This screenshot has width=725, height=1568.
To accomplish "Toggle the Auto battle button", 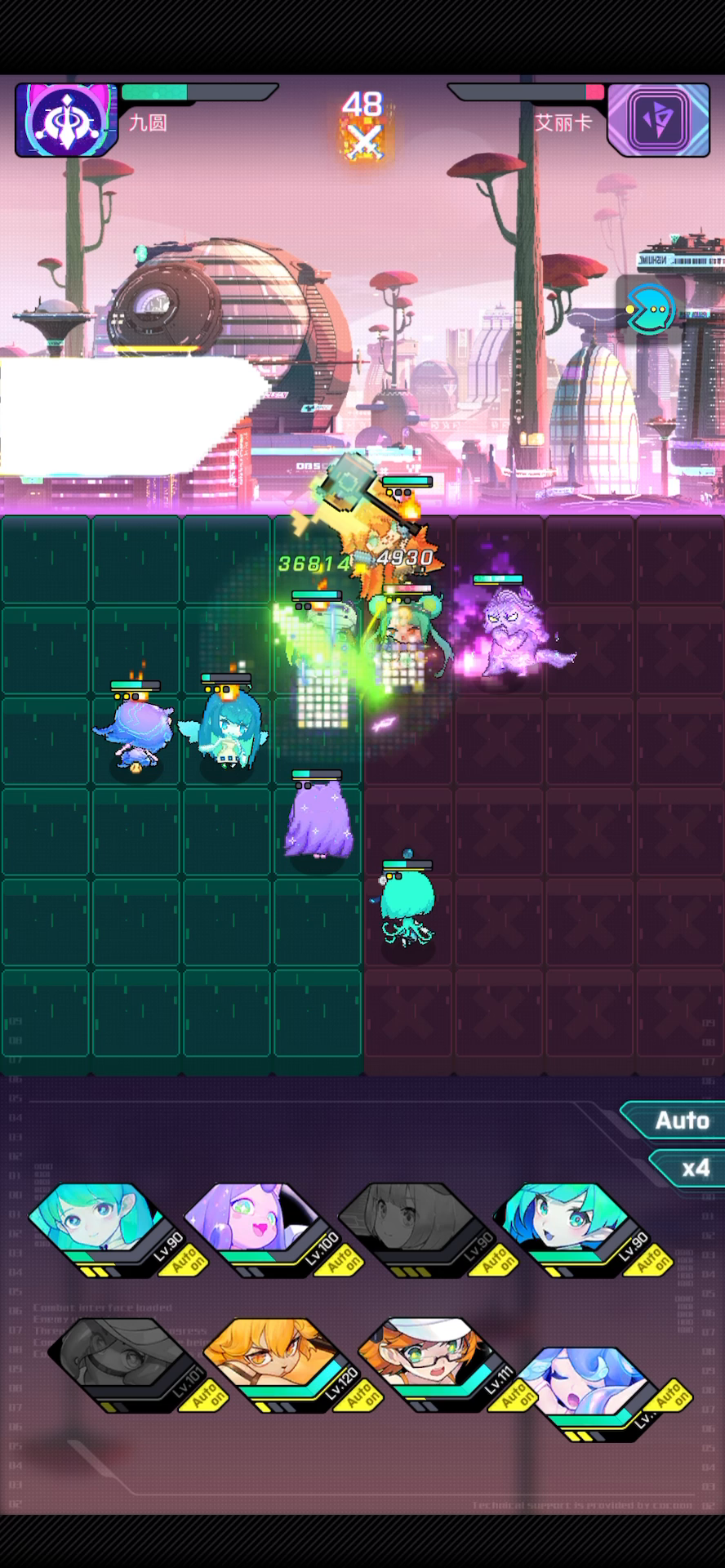I will [674, 1120].
